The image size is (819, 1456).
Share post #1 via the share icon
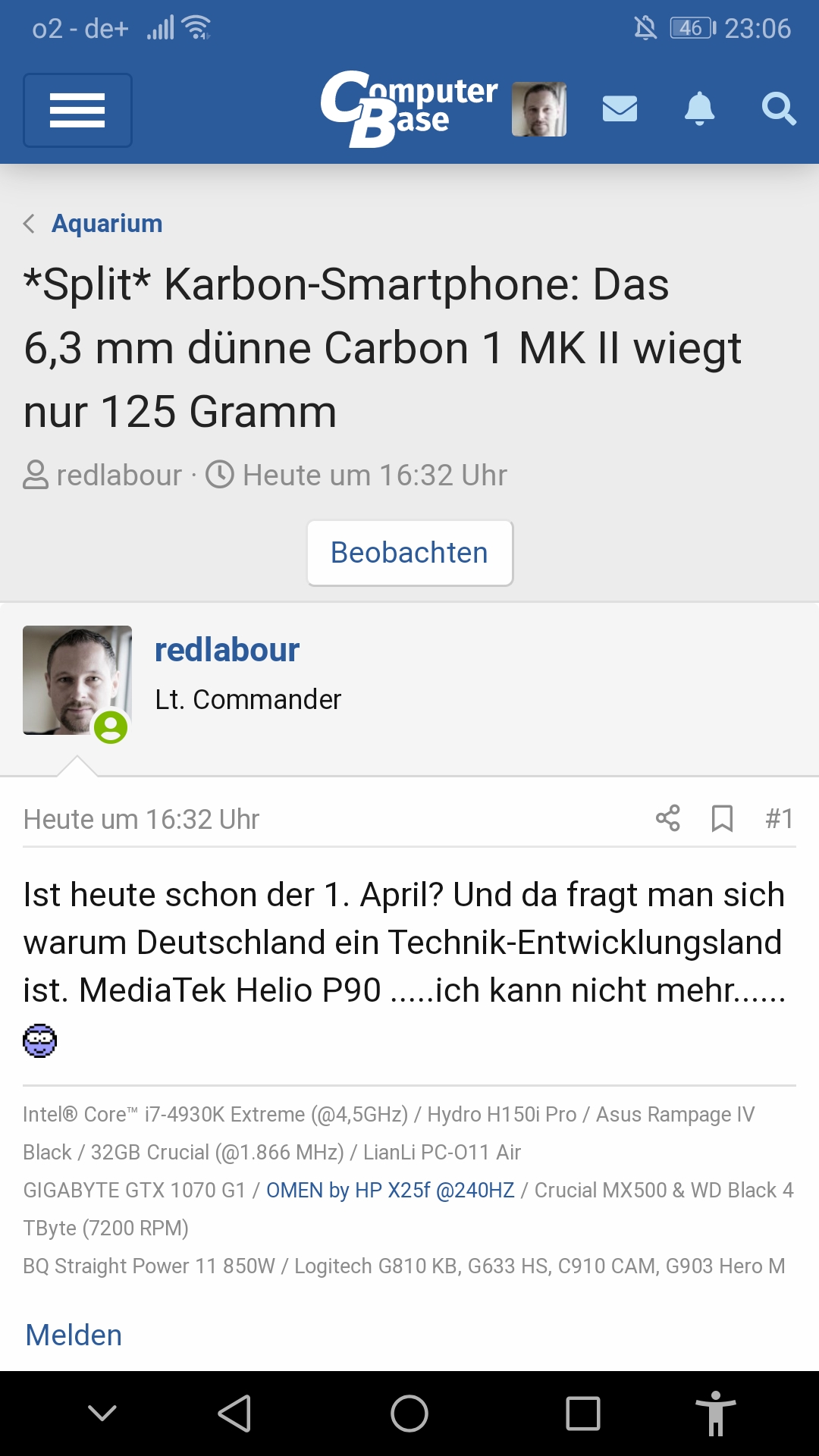pos(667,819)
